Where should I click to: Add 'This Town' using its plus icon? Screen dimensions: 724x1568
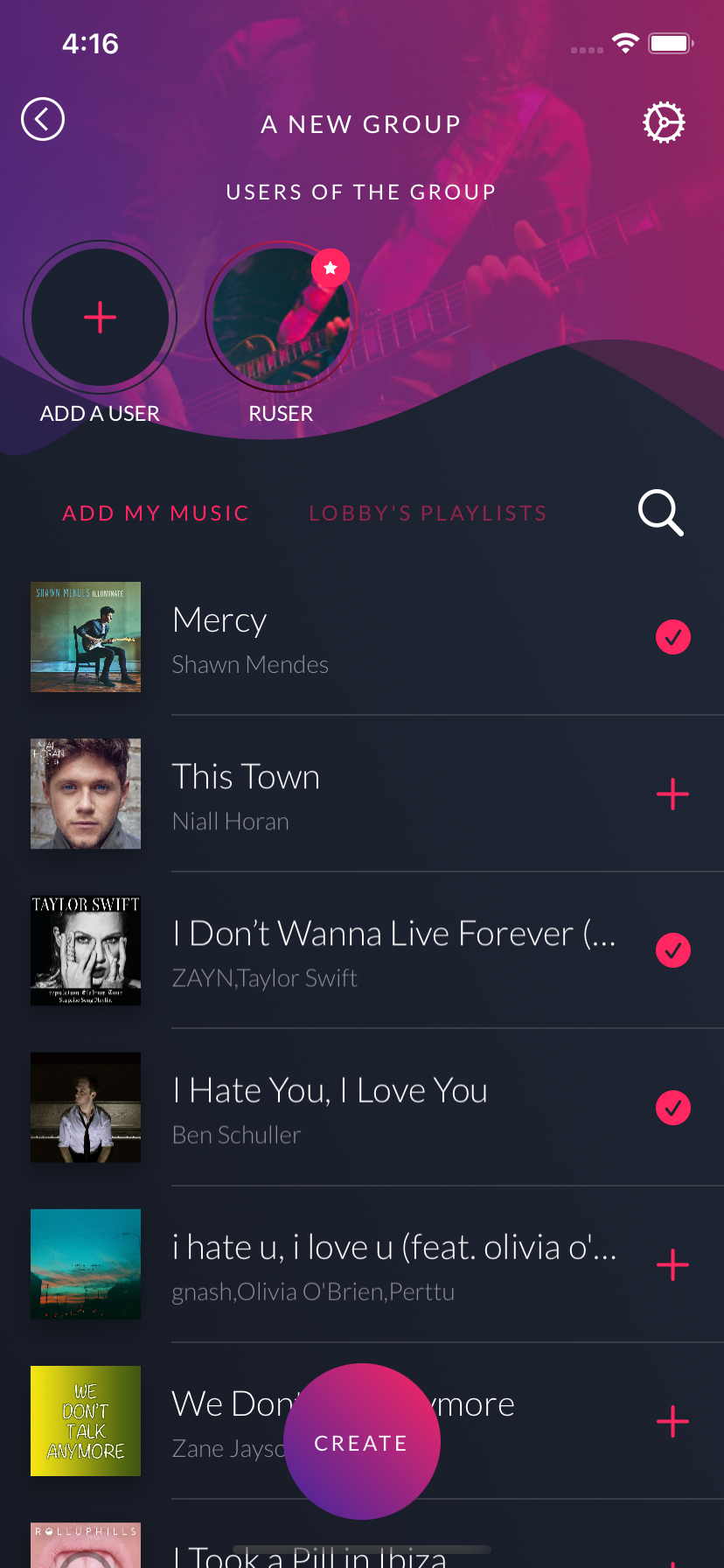pos(672,794)
